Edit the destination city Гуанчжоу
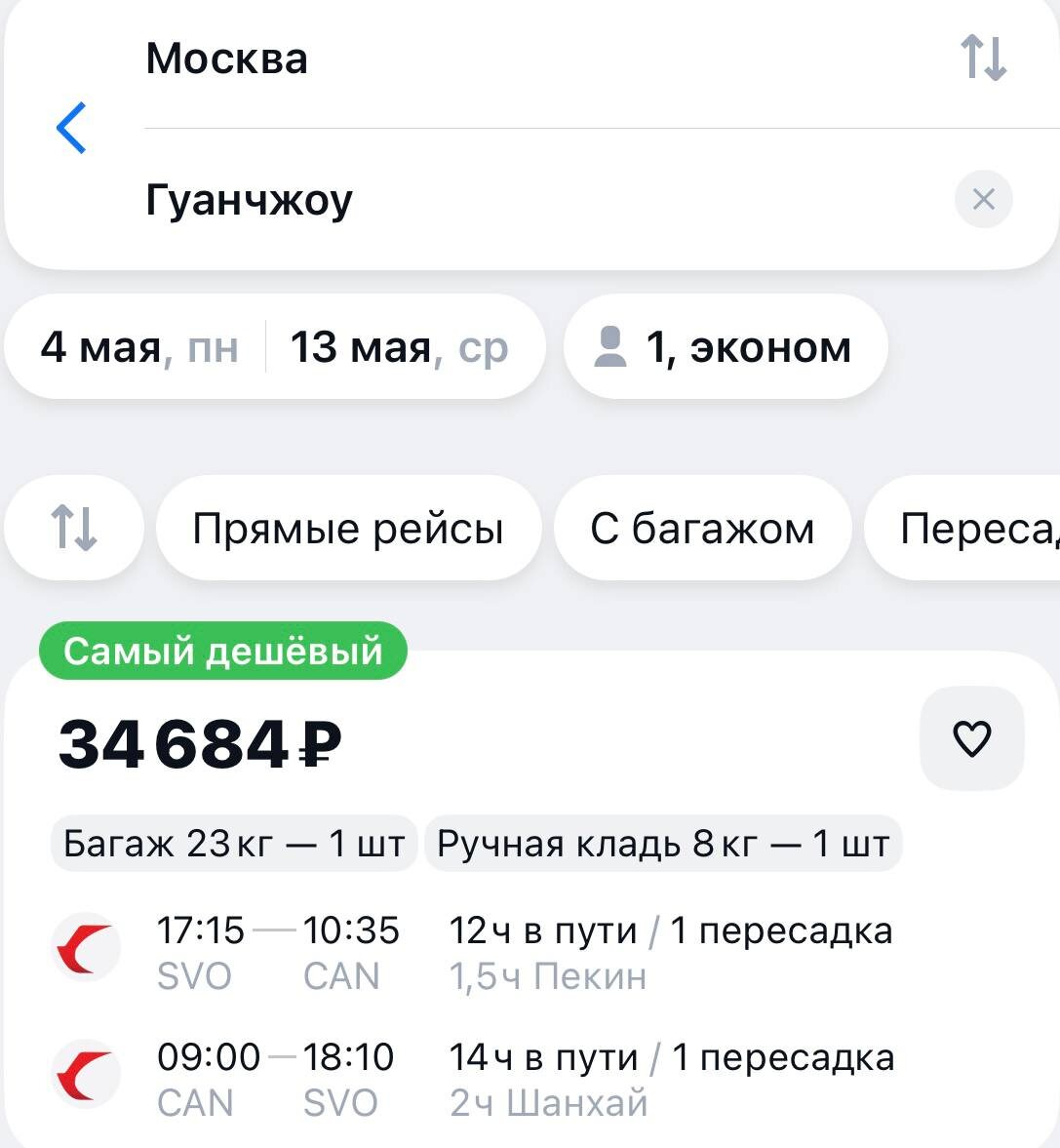Screen dimensions: 1060x1148 [x=250, y=200]
